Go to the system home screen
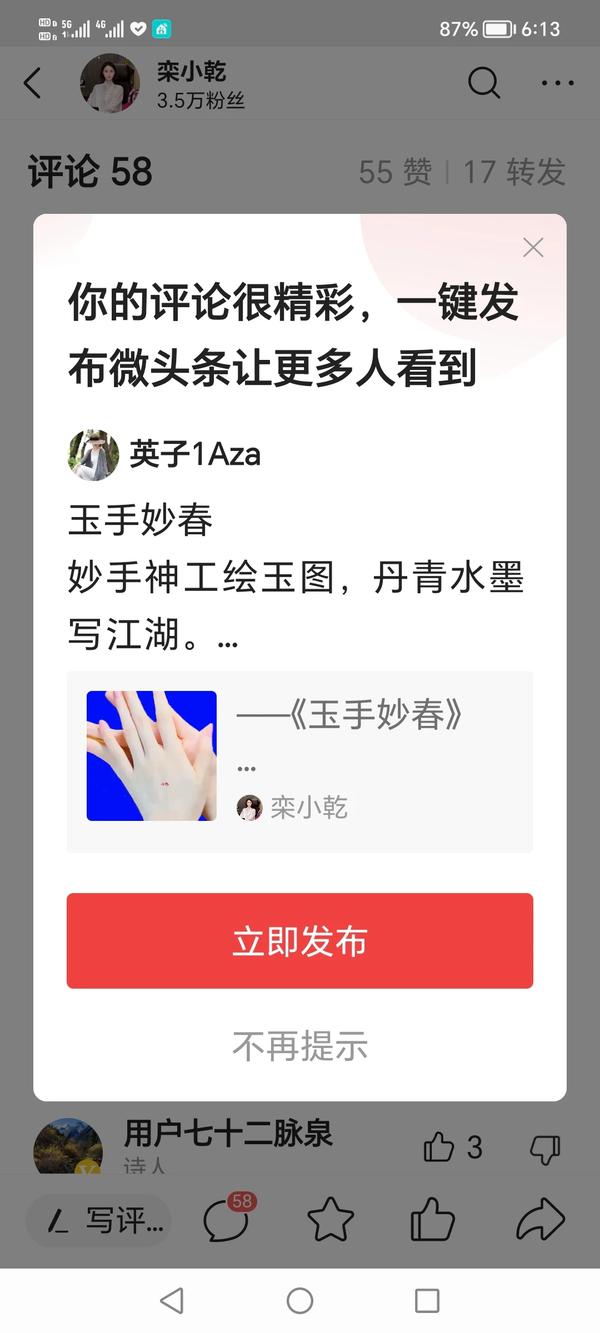Viewport: 600px width, 1333px height. (x=300, y=1300)
